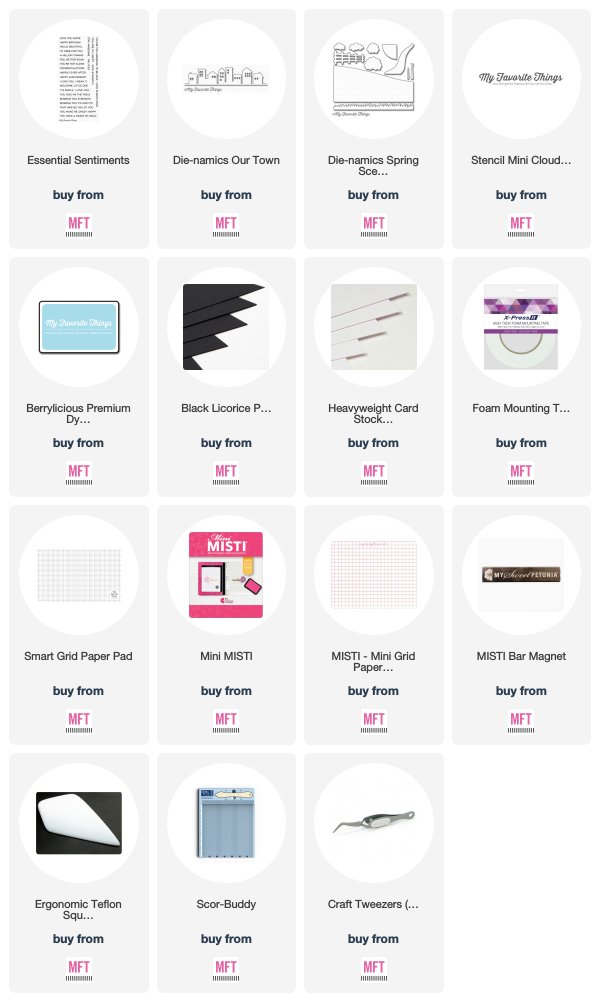View the Mini MISTI product
This screenshot has height=1002, width=600.
(x=226, y=625)
